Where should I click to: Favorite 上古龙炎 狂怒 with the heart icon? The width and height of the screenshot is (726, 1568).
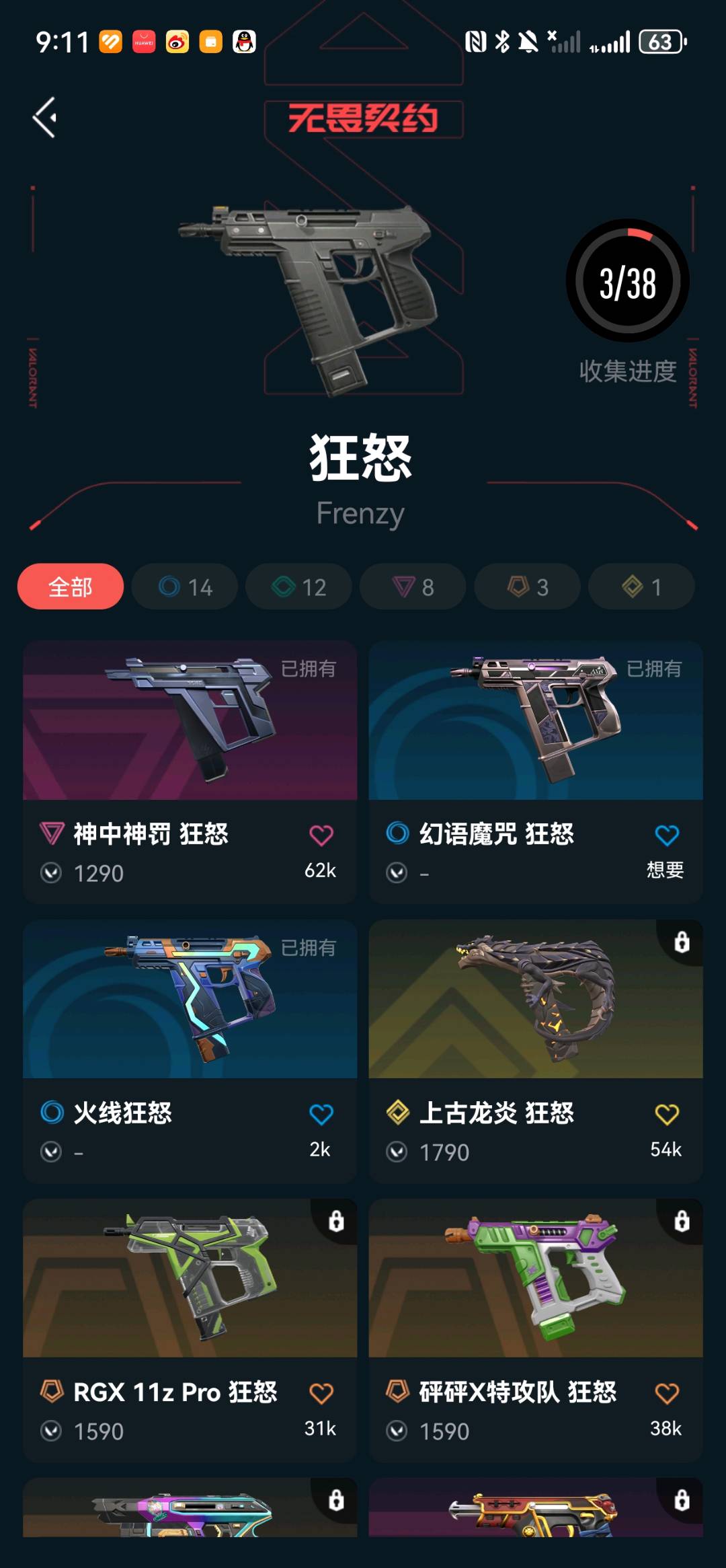tap(667, 1115)
